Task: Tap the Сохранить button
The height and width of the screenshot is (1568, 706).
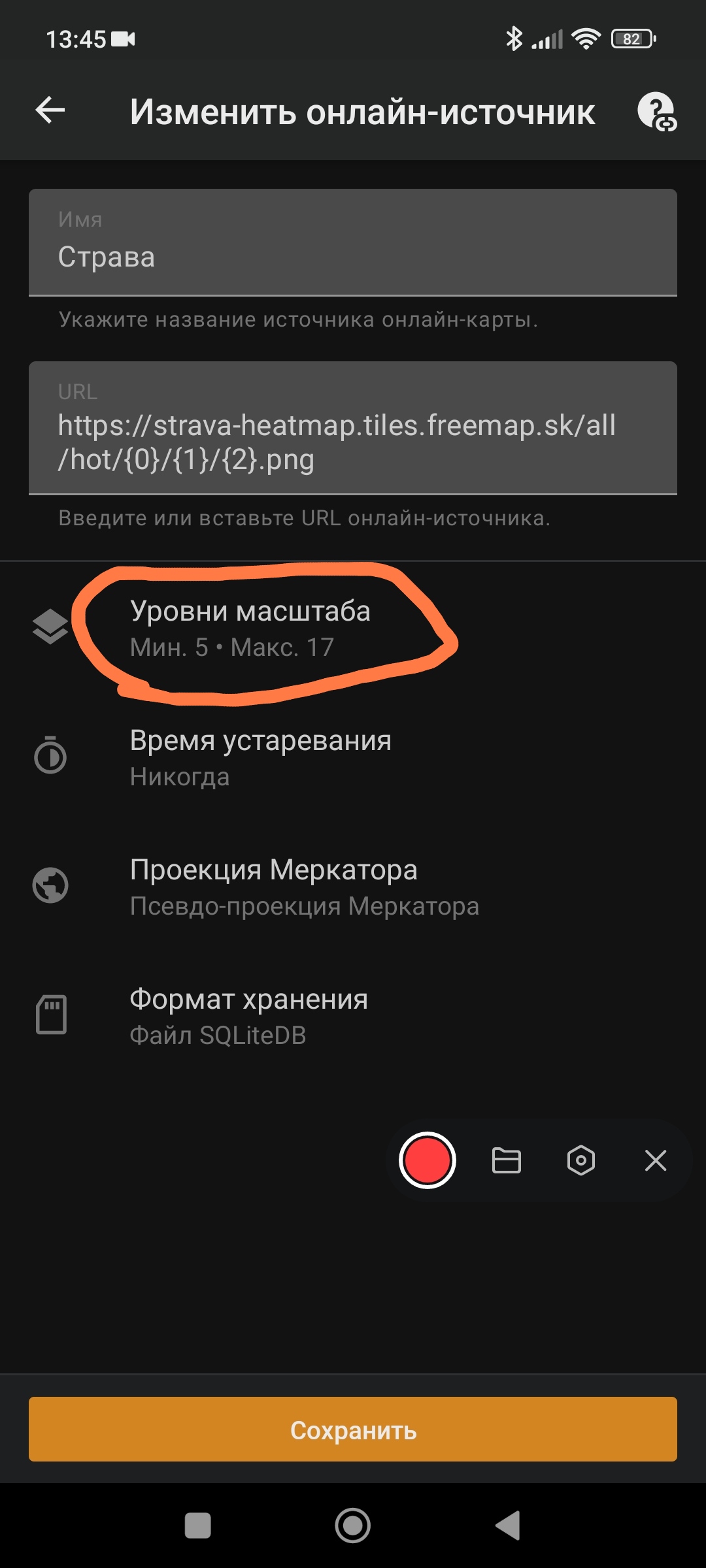Action: point(353,1429)
